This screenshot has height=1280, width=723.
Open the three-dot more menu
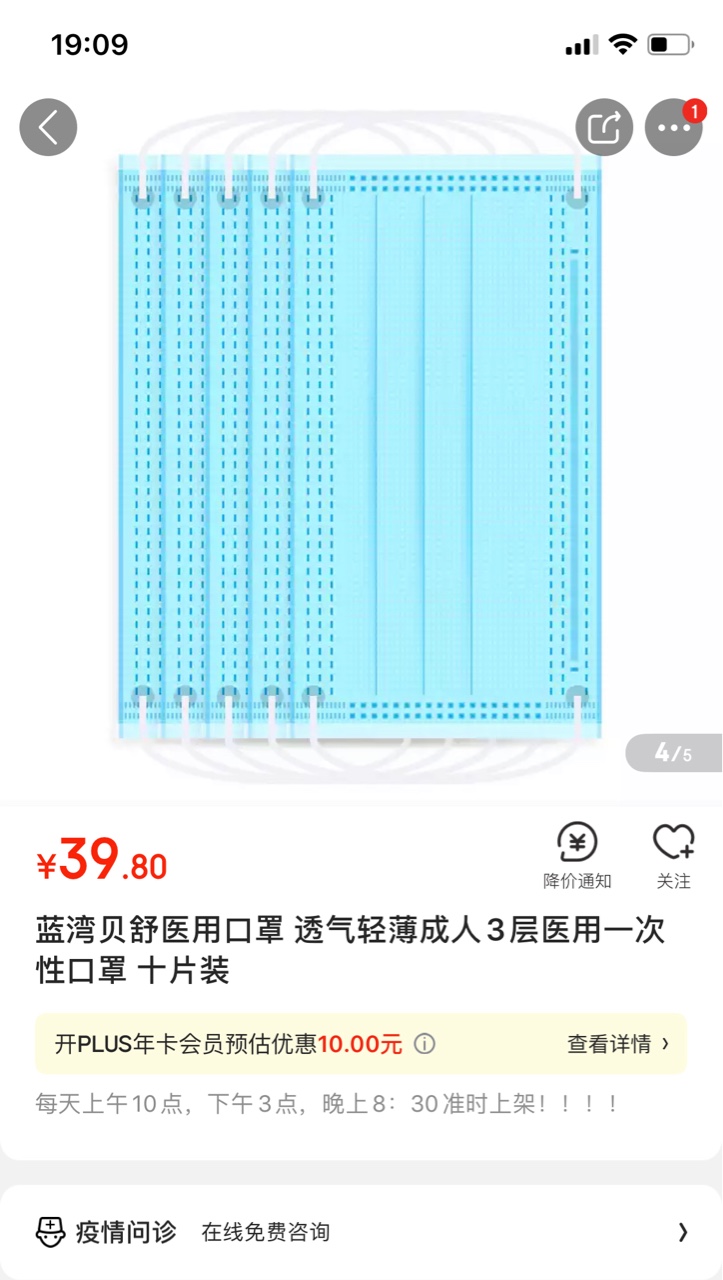click(x=673, y=127)
